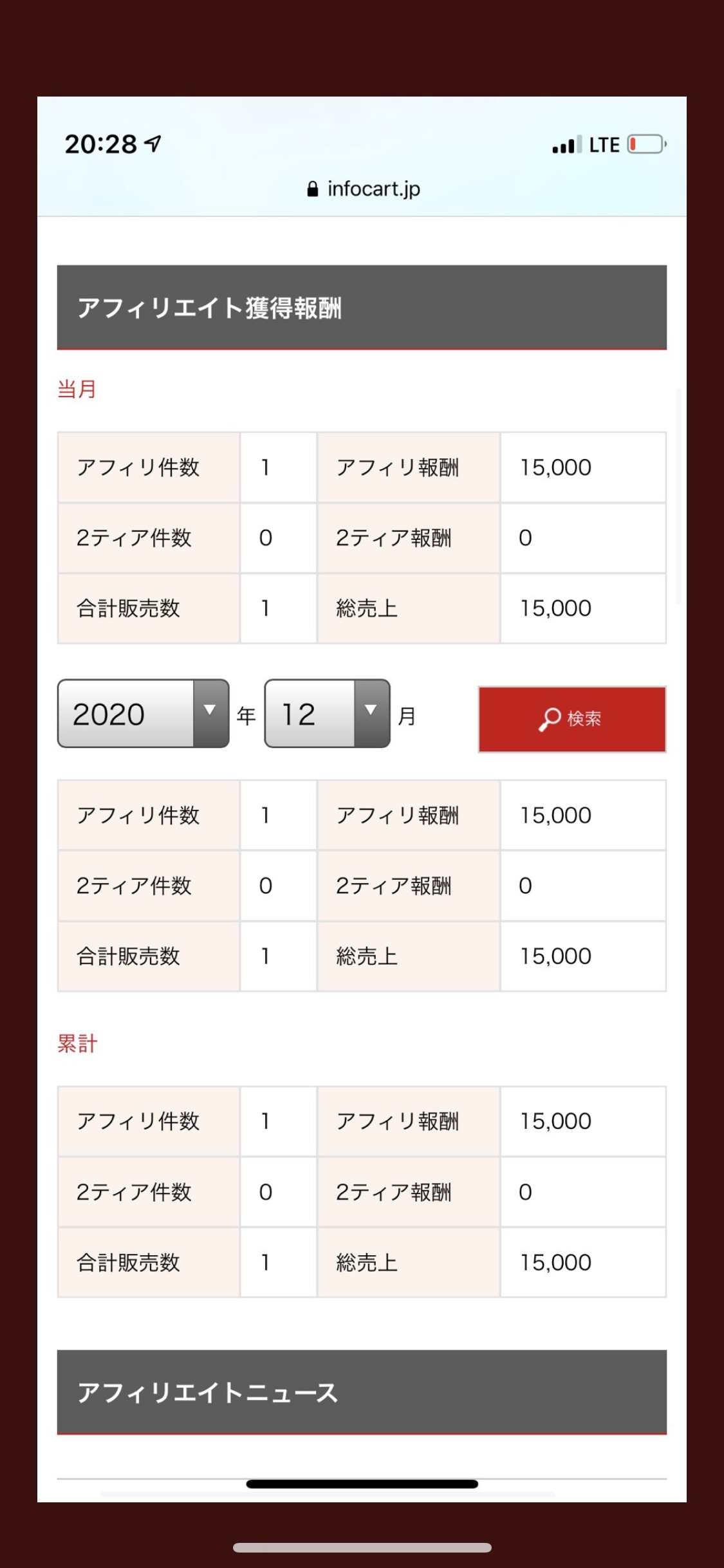This screenshot has width=724, height=1568.
Task: Tap the red 検索 search button
Action: pyautogui.click(x=572, y=719)
